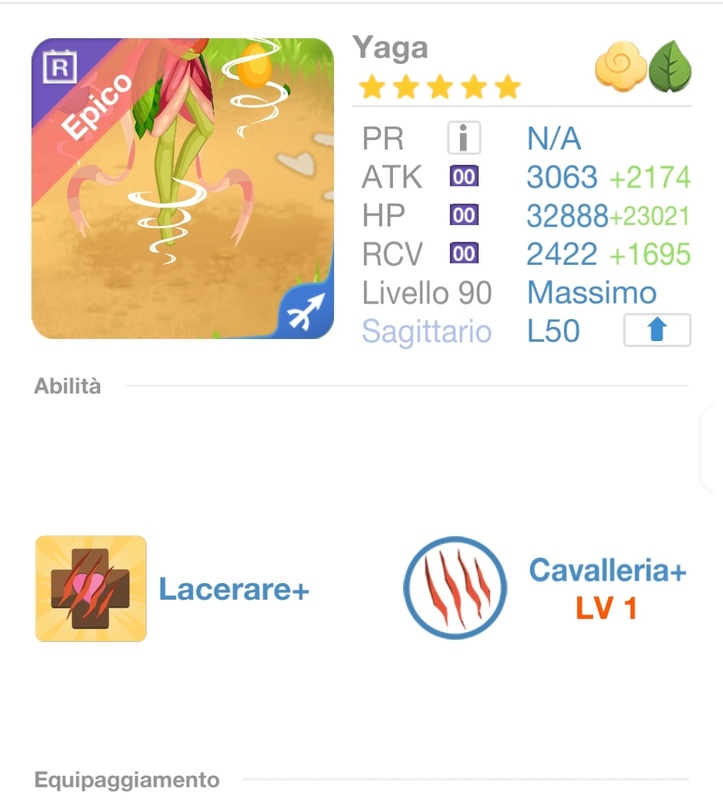The image size is (723, 800).
Task: Tap the Sagittario level-up arrow button
Action: click(x=656, y=330)
